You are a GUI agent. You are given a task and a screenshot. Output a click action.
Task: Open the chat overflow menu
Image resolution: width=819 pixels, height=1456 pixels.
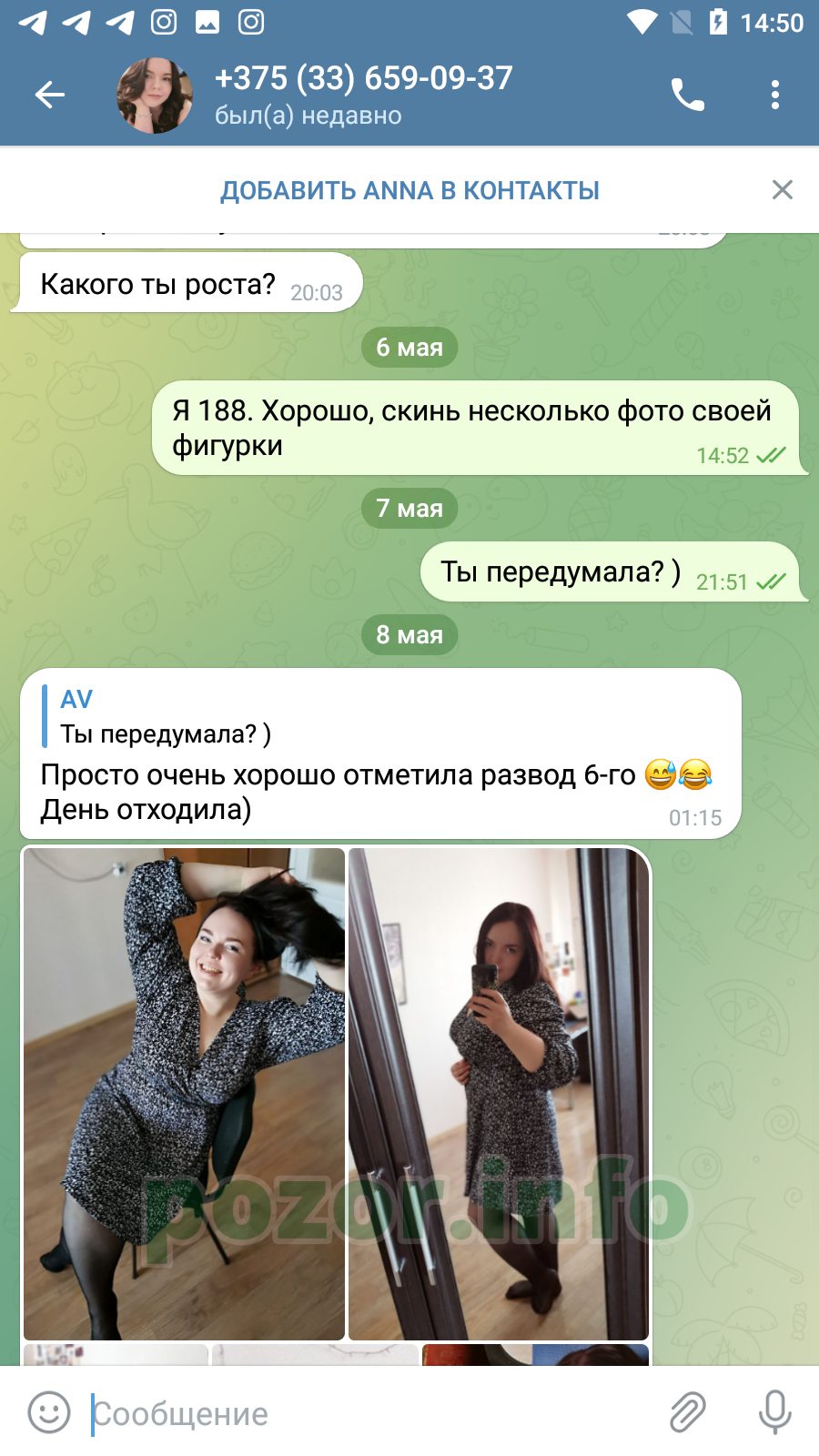775,95
